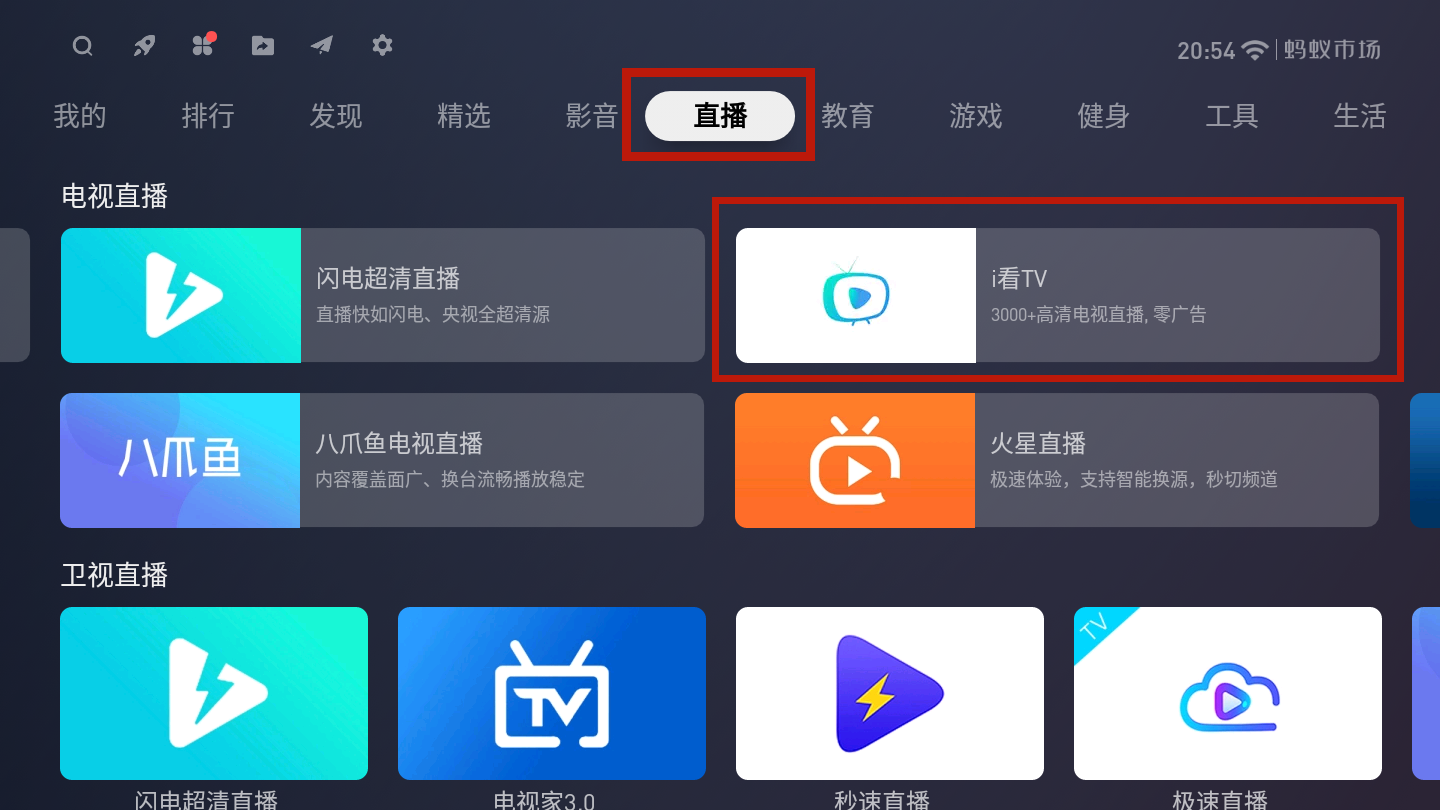Open the settings gear icon
The height and width of the screenshot is (810, 1440).
point(382,45)
